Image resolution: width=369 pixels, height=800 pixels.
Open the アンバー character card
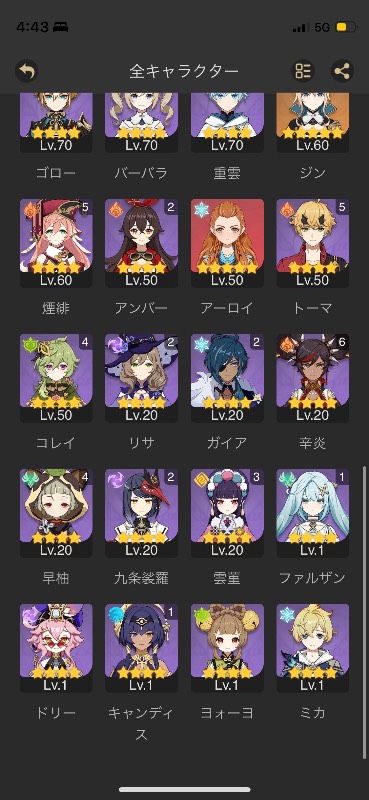(x=141, y=243)
